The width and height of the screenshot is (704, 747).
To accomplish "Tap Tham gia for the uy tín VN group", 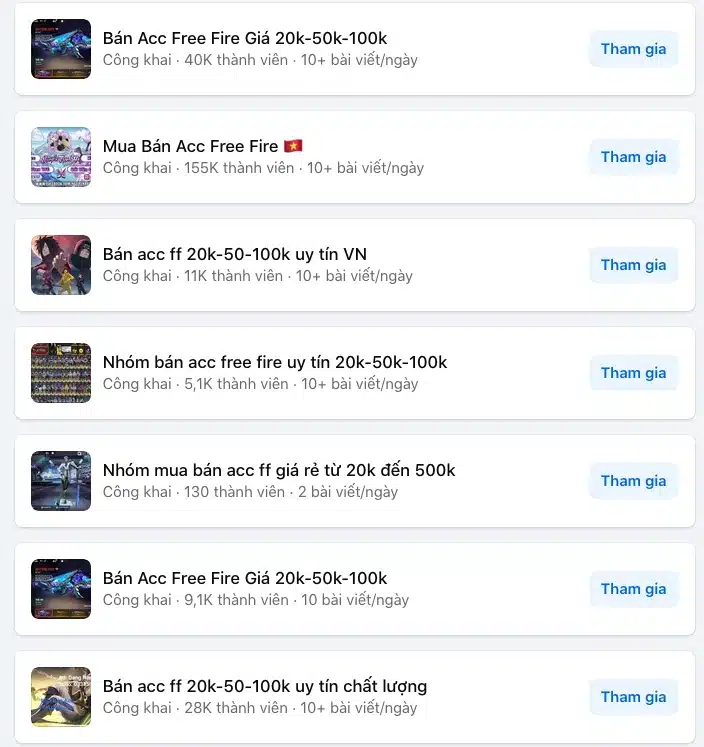I will click(x=633, y=265).
